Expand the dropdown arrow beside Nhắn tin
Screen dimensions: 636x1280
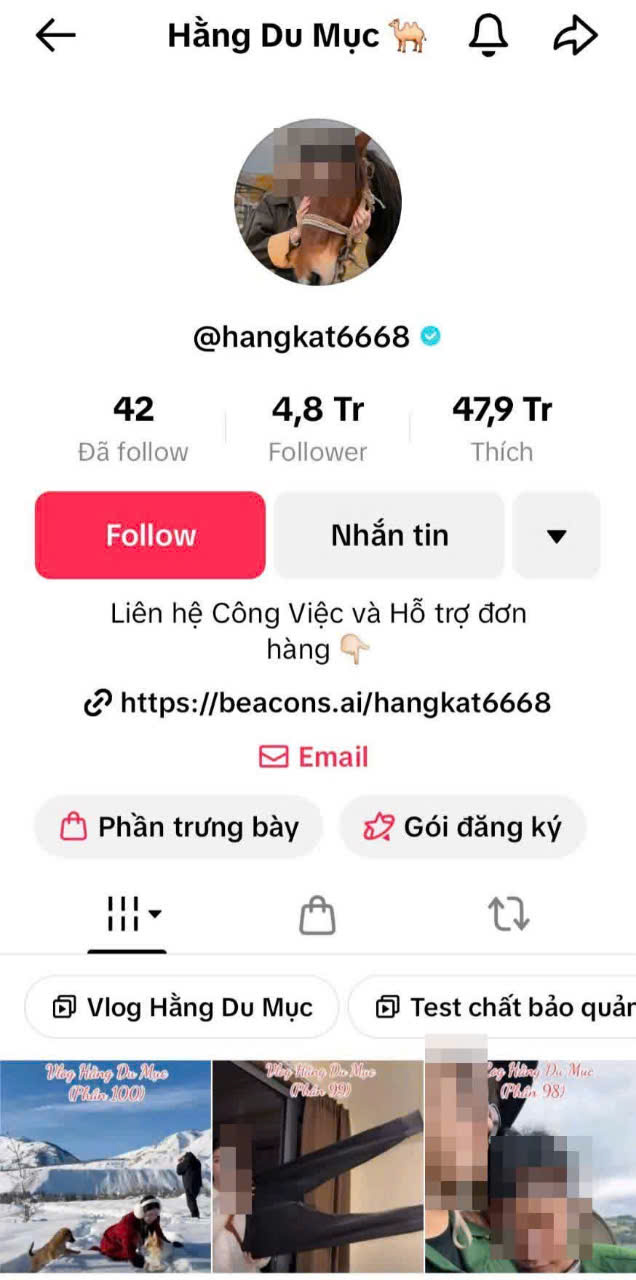click(556, 535)
